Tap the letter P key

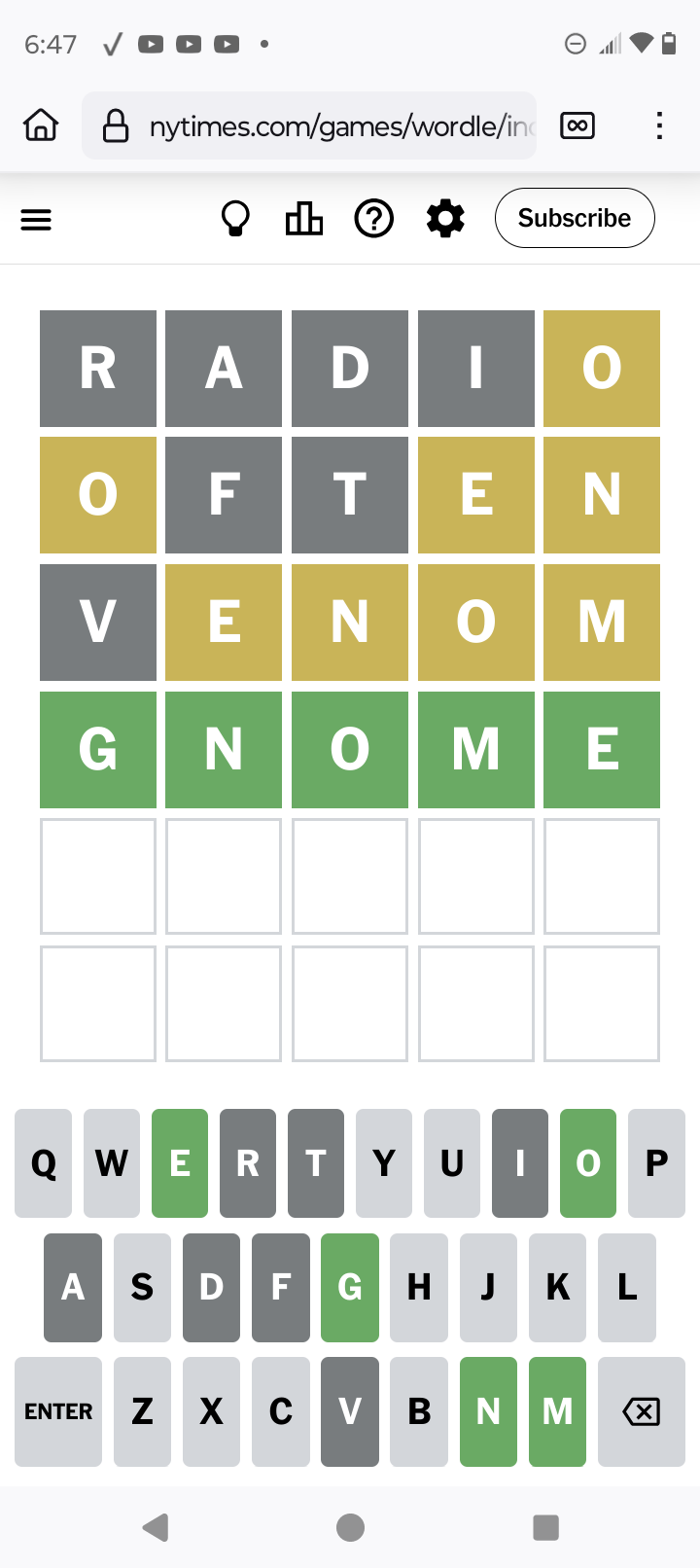click(656, 1163)
